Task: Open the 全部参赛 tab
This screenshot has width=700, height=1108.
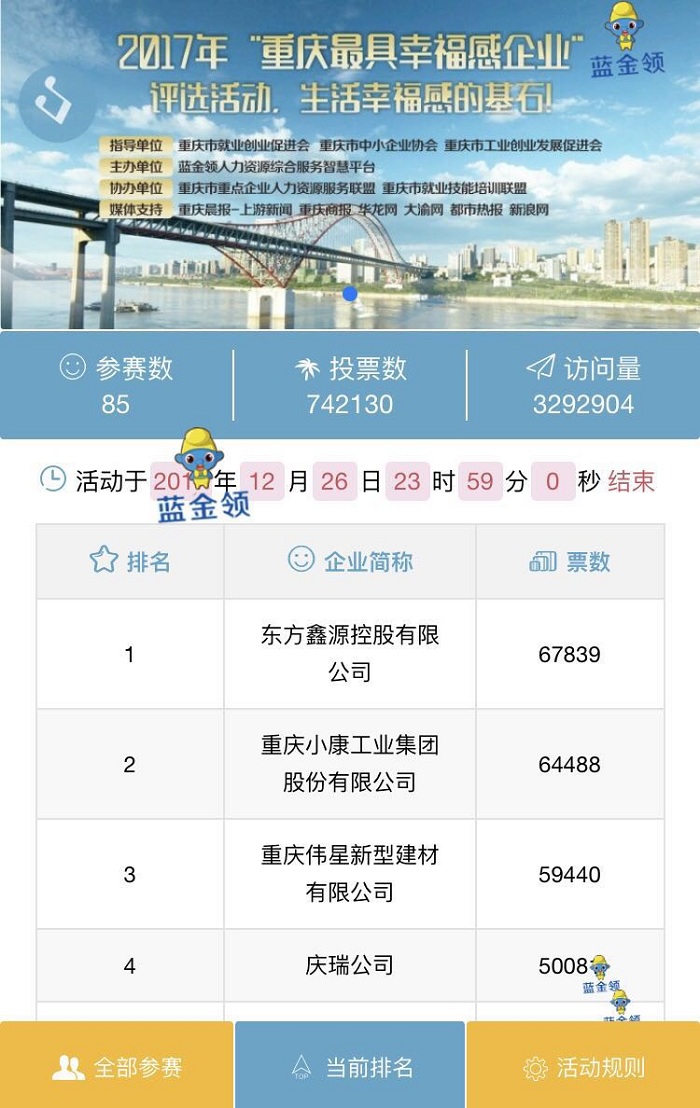Action: 116,1066
